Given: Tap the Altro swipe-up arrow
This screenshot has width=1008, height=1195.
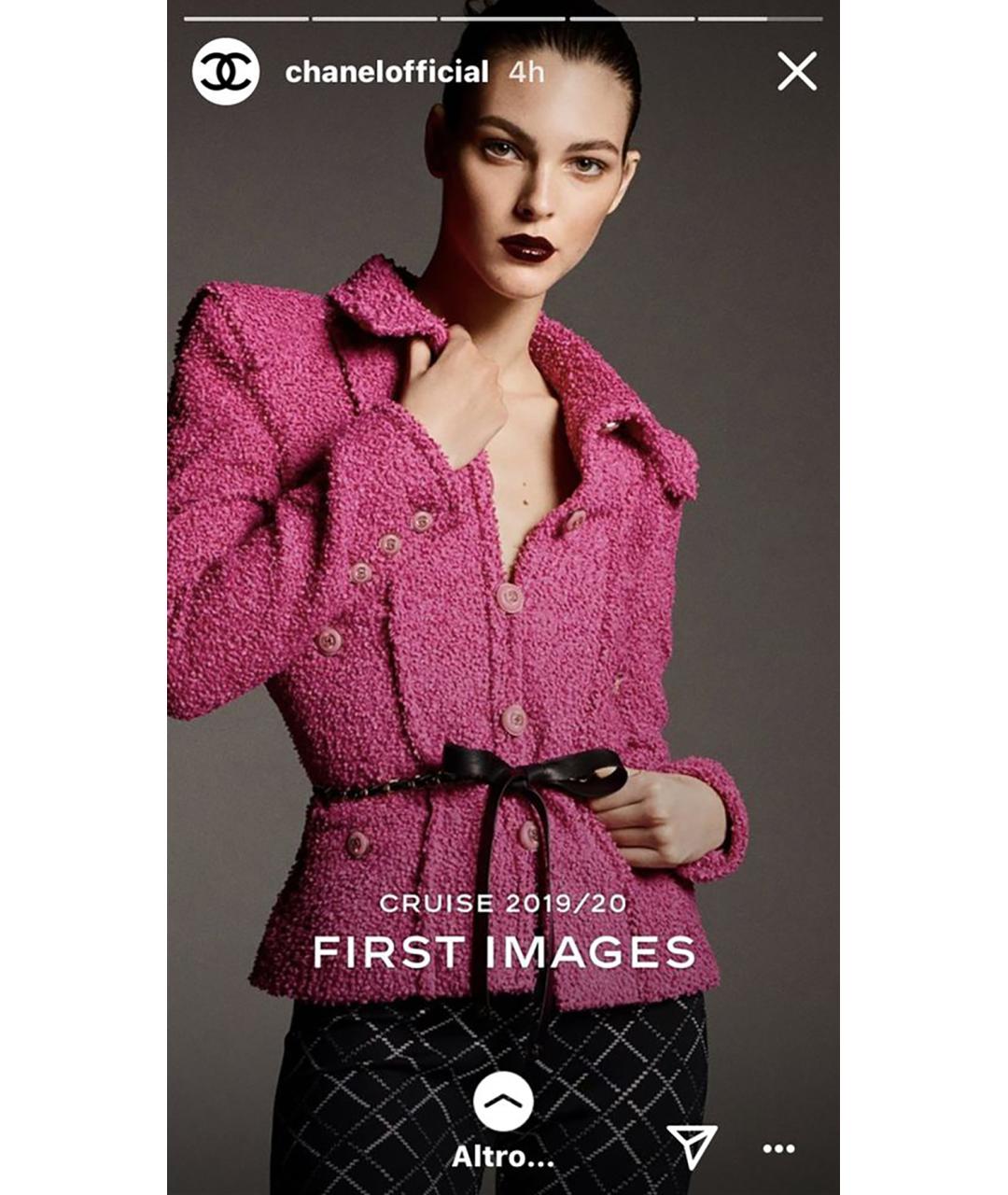Looking at the screenshot, I should [503, 1103].
